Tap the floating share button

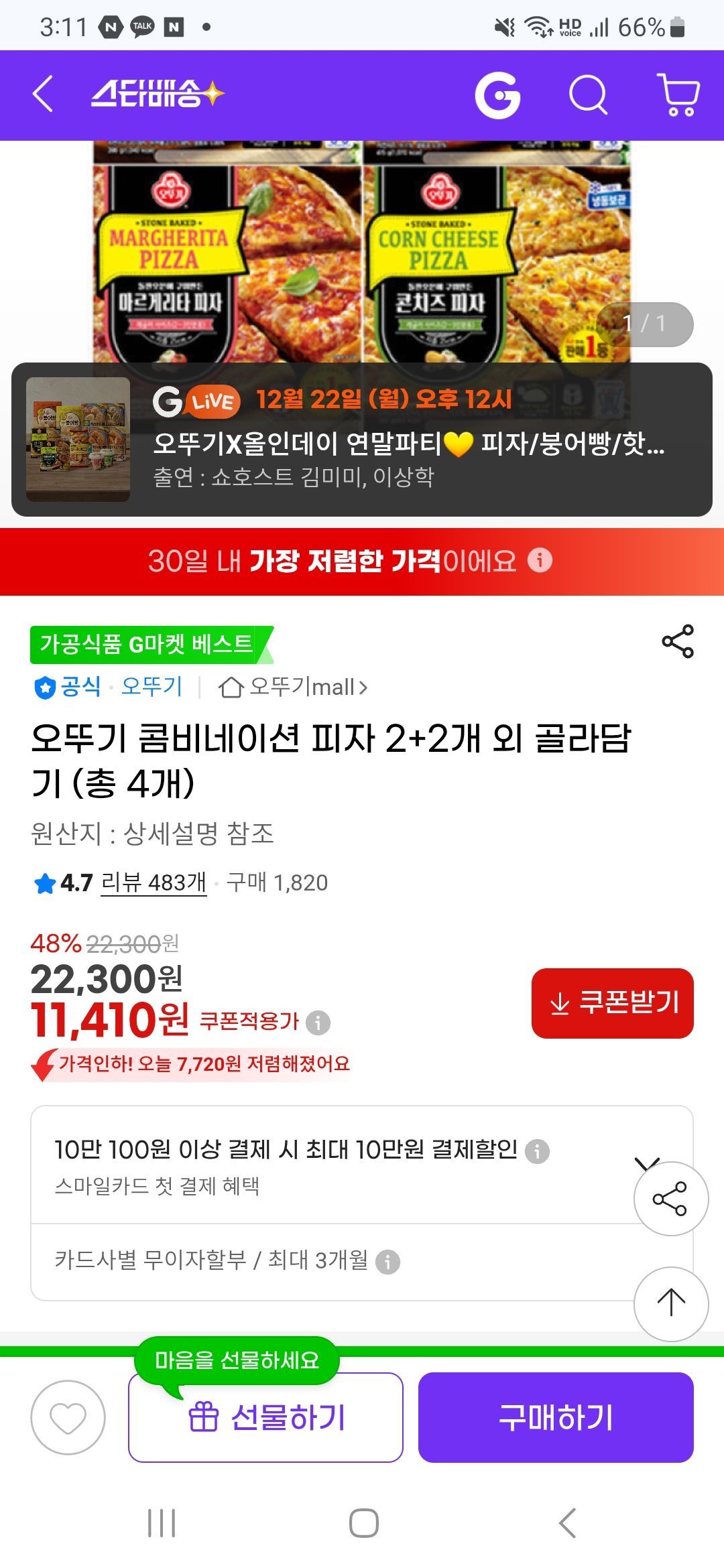point(670,1199)
